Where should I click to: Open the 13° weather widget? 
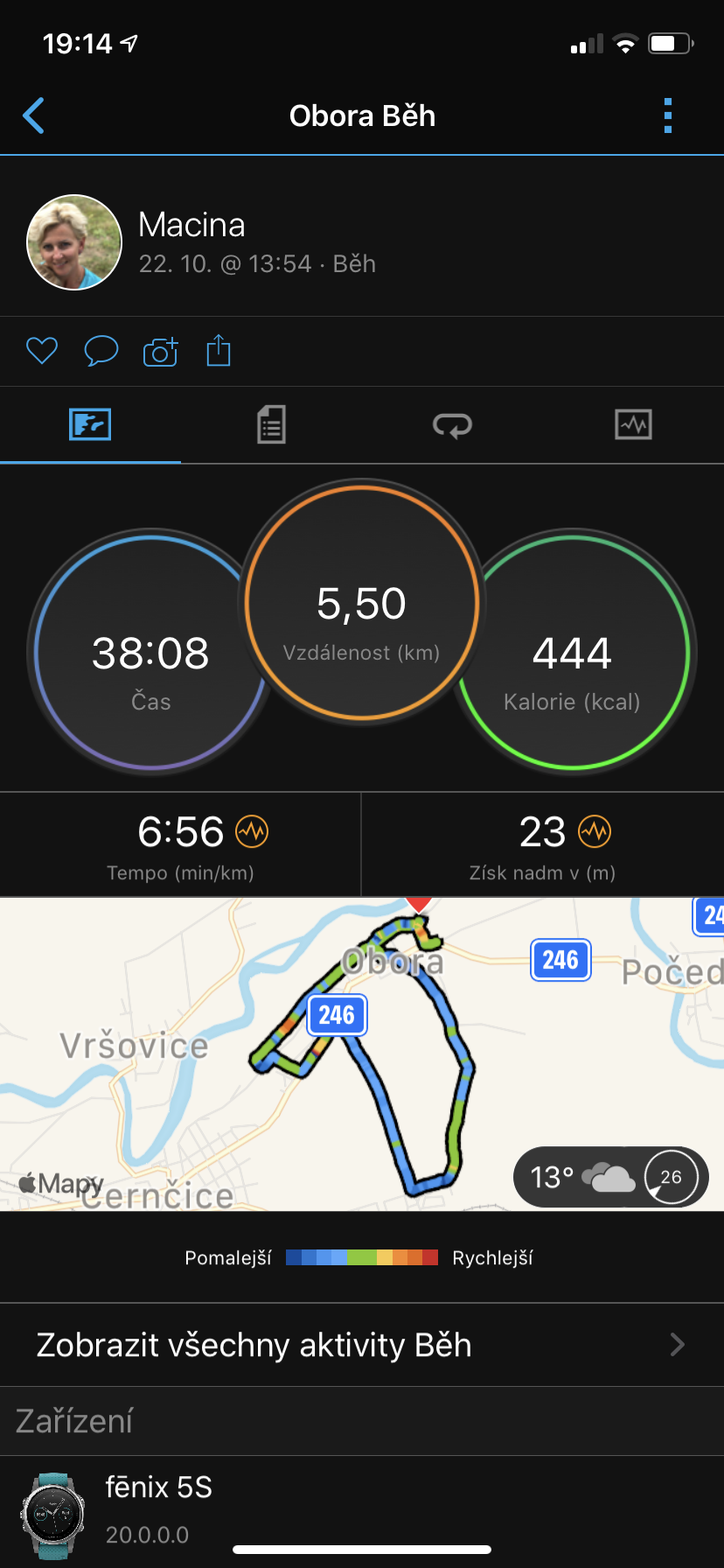click(610, 1177)
